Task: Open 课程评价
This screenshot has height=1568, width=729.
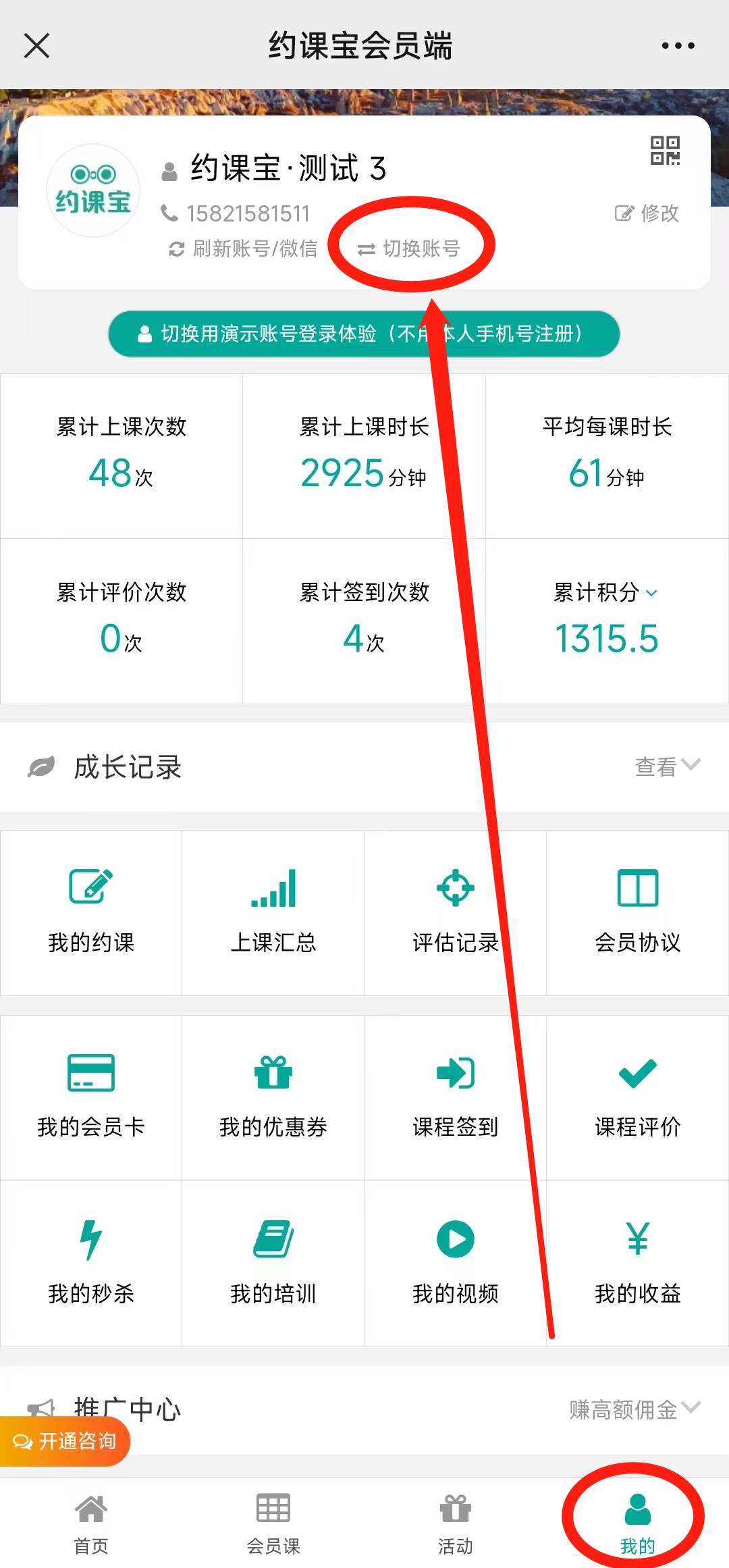Action: pyautogui.click(x=637, y=1097)
